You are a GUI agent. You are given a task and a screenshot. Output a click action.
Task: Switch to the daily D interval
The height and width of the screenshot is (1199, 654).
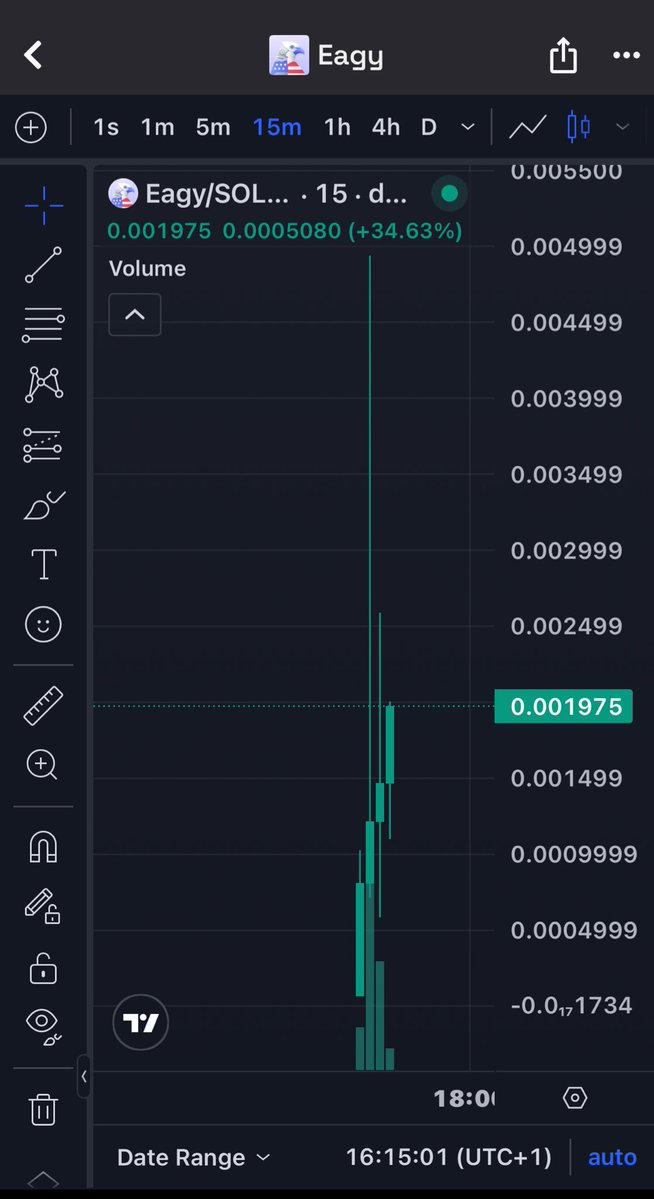tap(428, 127)
